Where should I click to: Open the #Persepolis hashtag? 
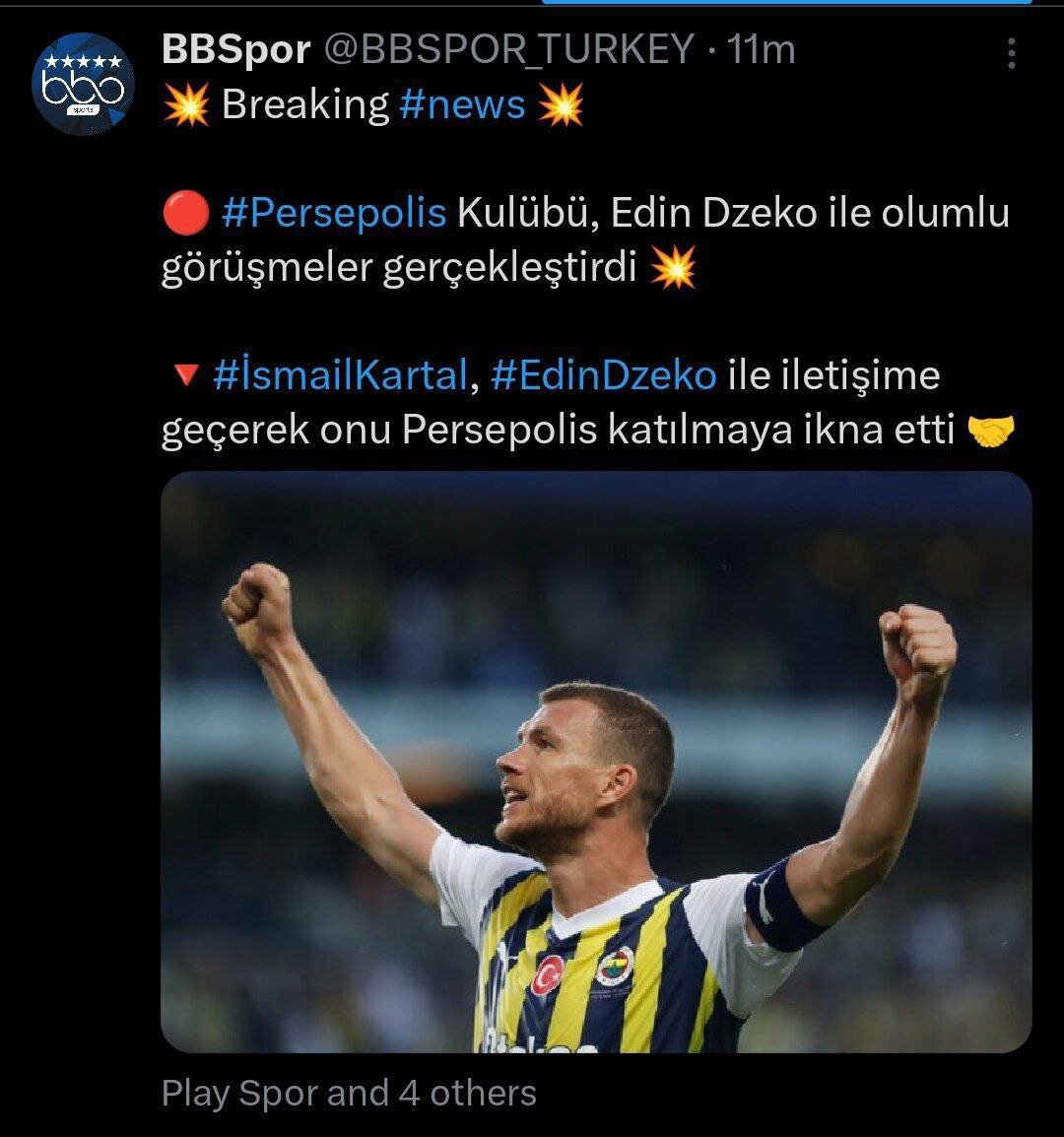(334, 214)
